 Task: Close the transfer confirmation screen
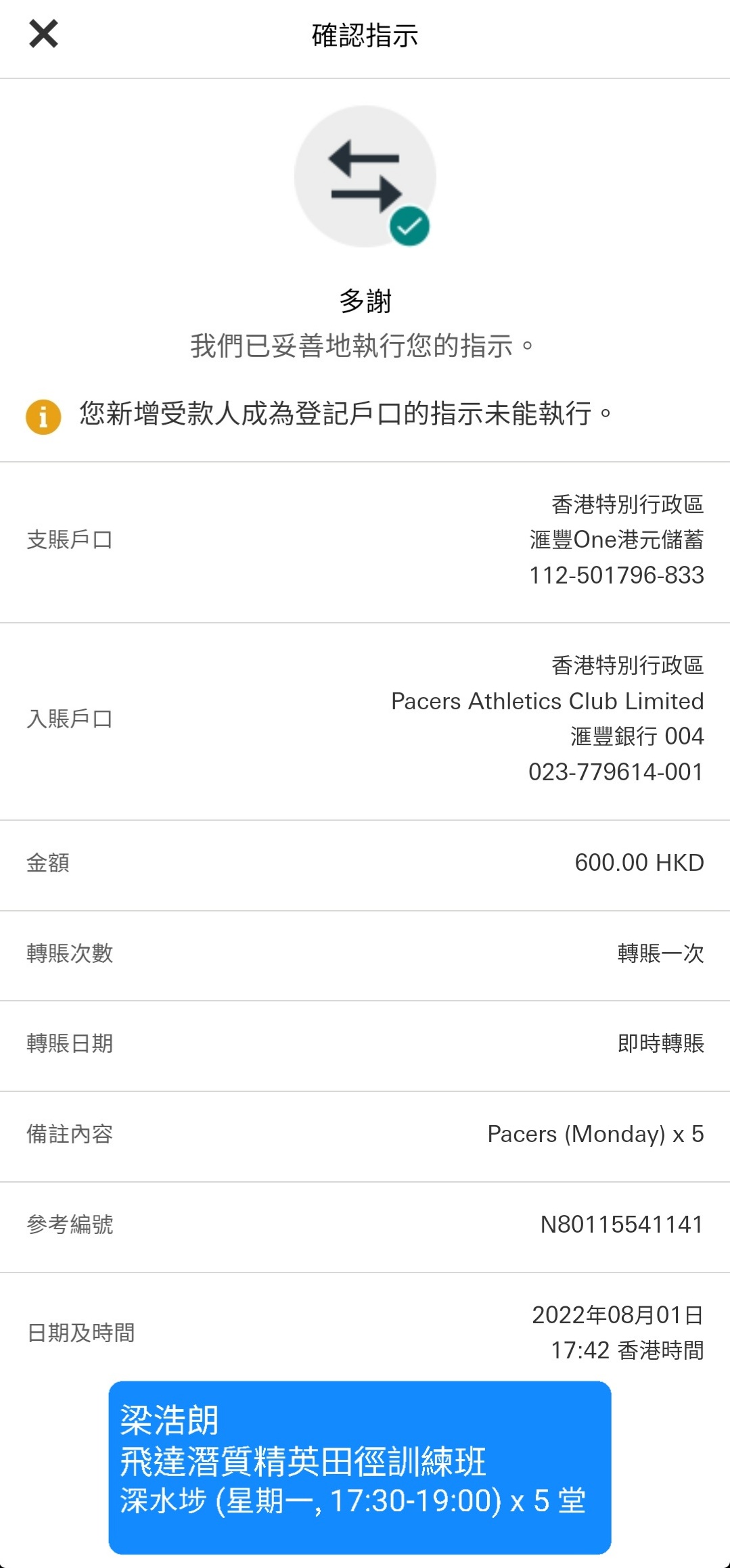point(43,34)
